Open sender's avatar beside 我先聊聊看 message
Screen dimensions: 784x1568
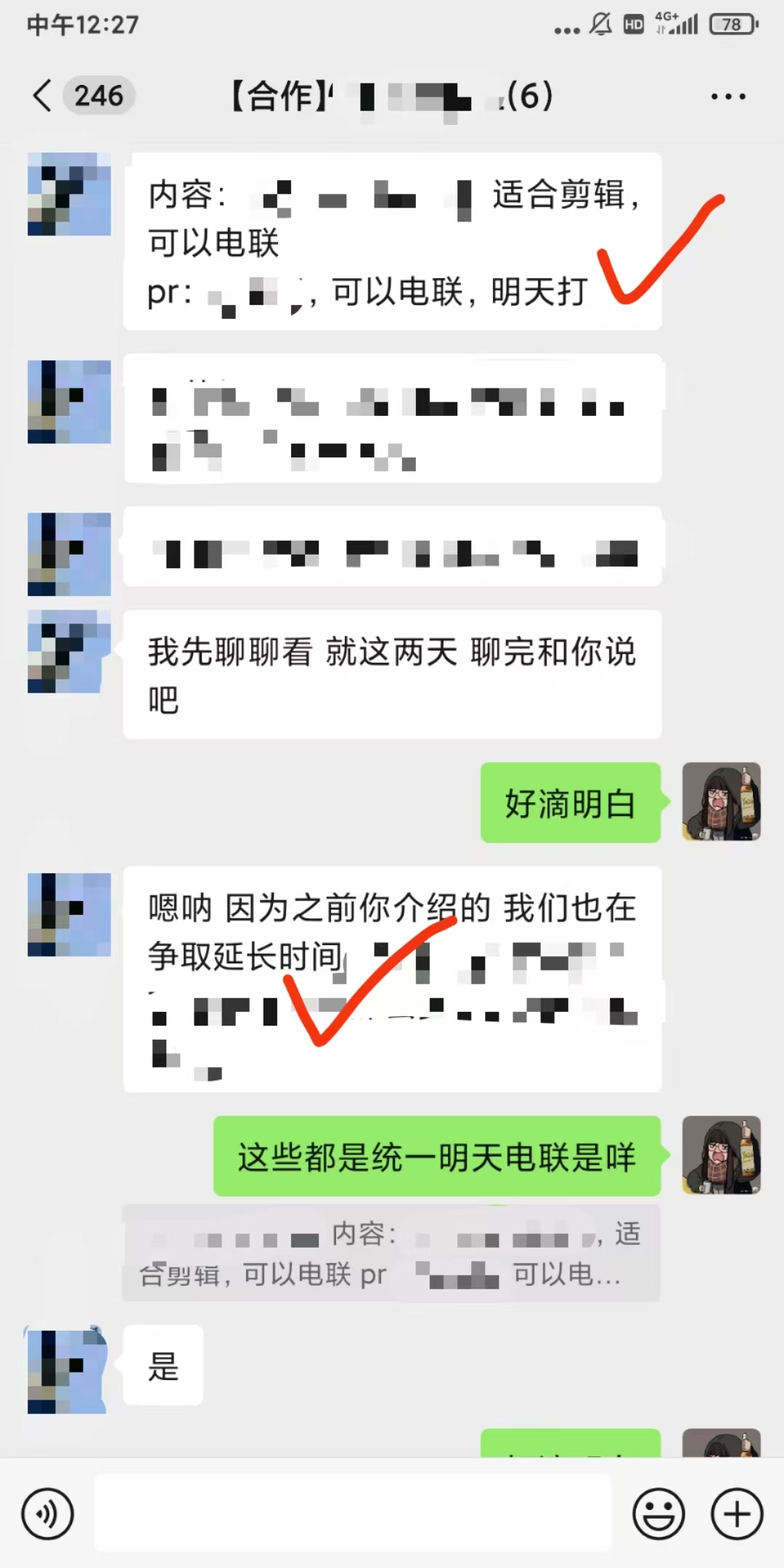69,652
